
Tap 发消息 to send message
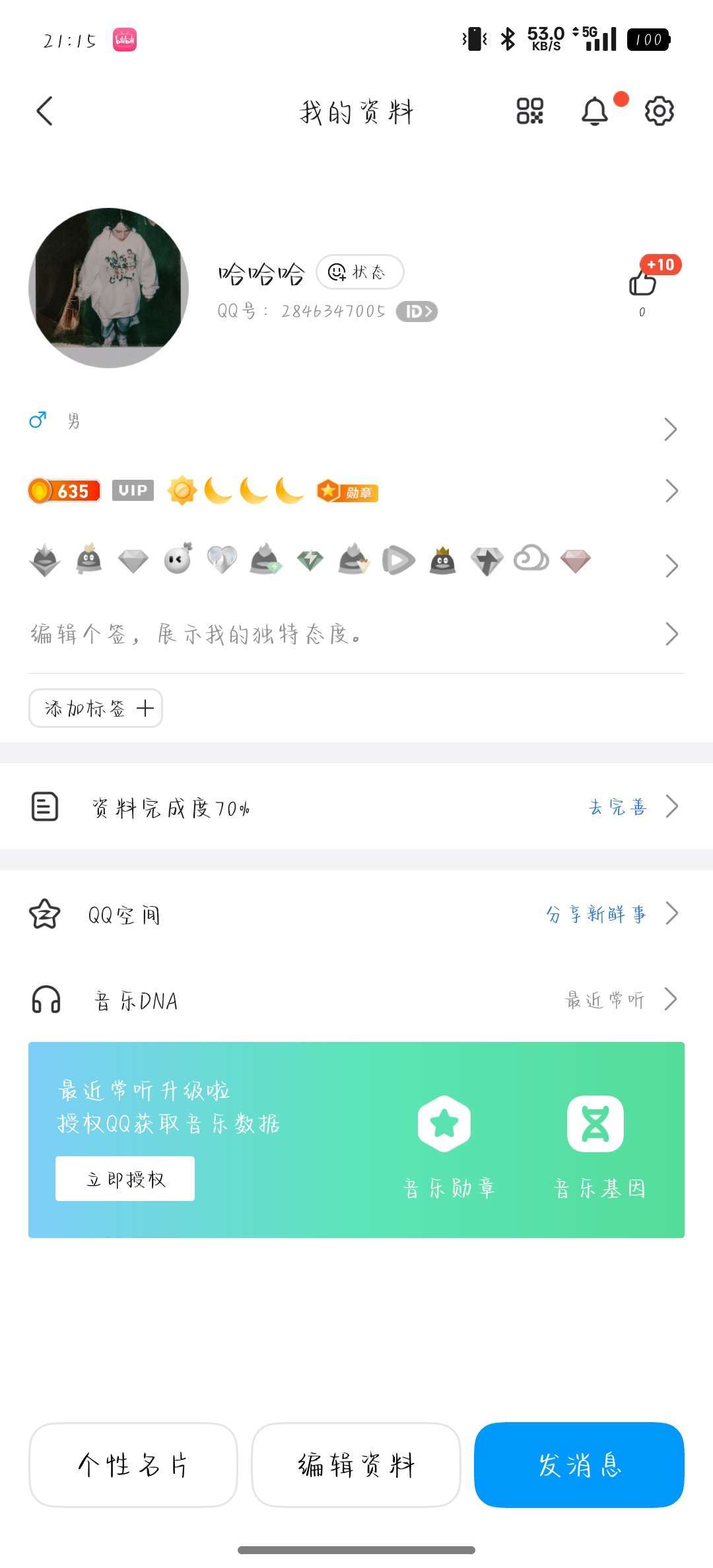pyautogui.click(x=579, y=1465)
